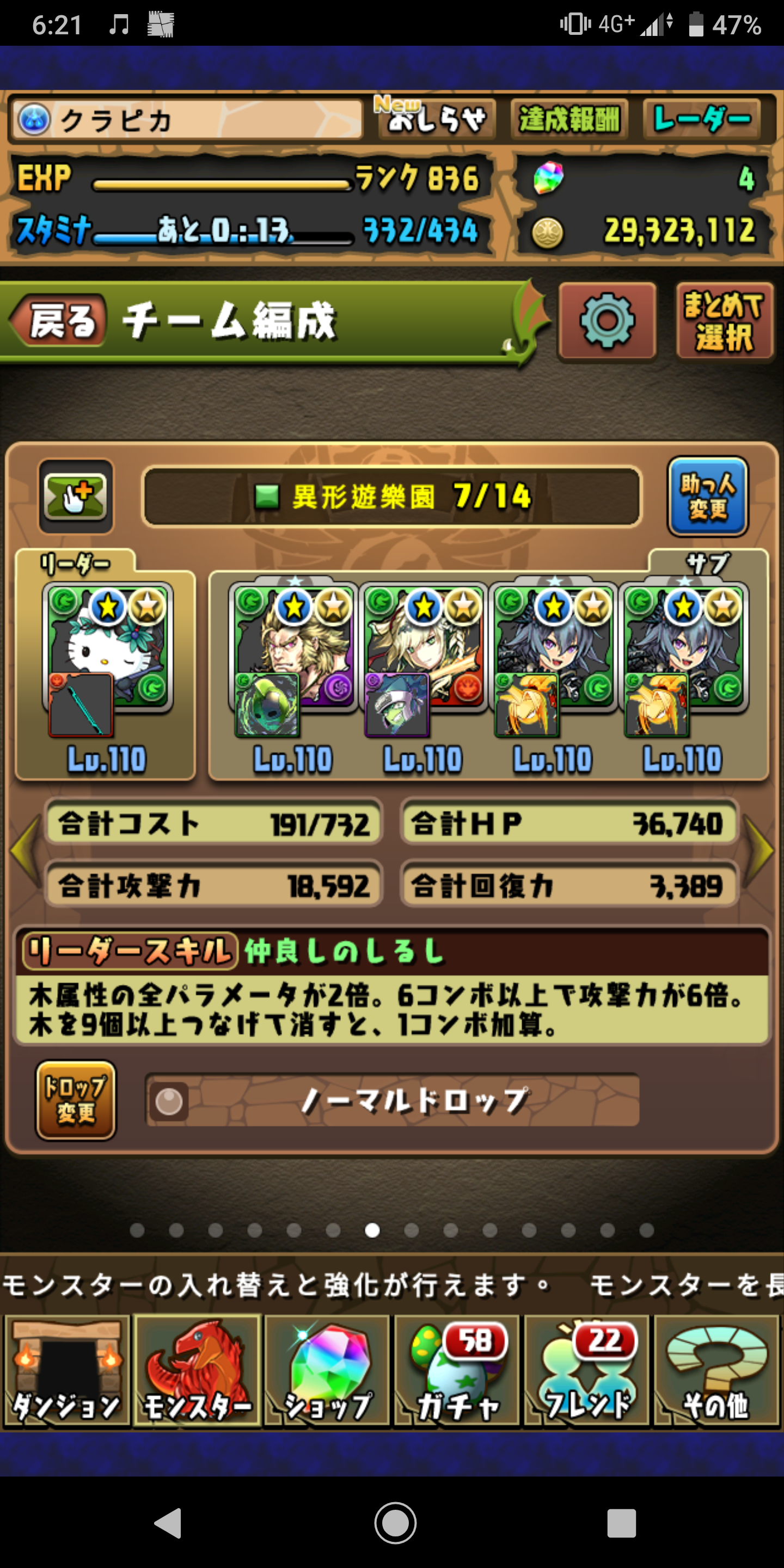Open 達成報酬 achievement rewards
Screen dimensions: 784x1568
click(x=569, y=119)
